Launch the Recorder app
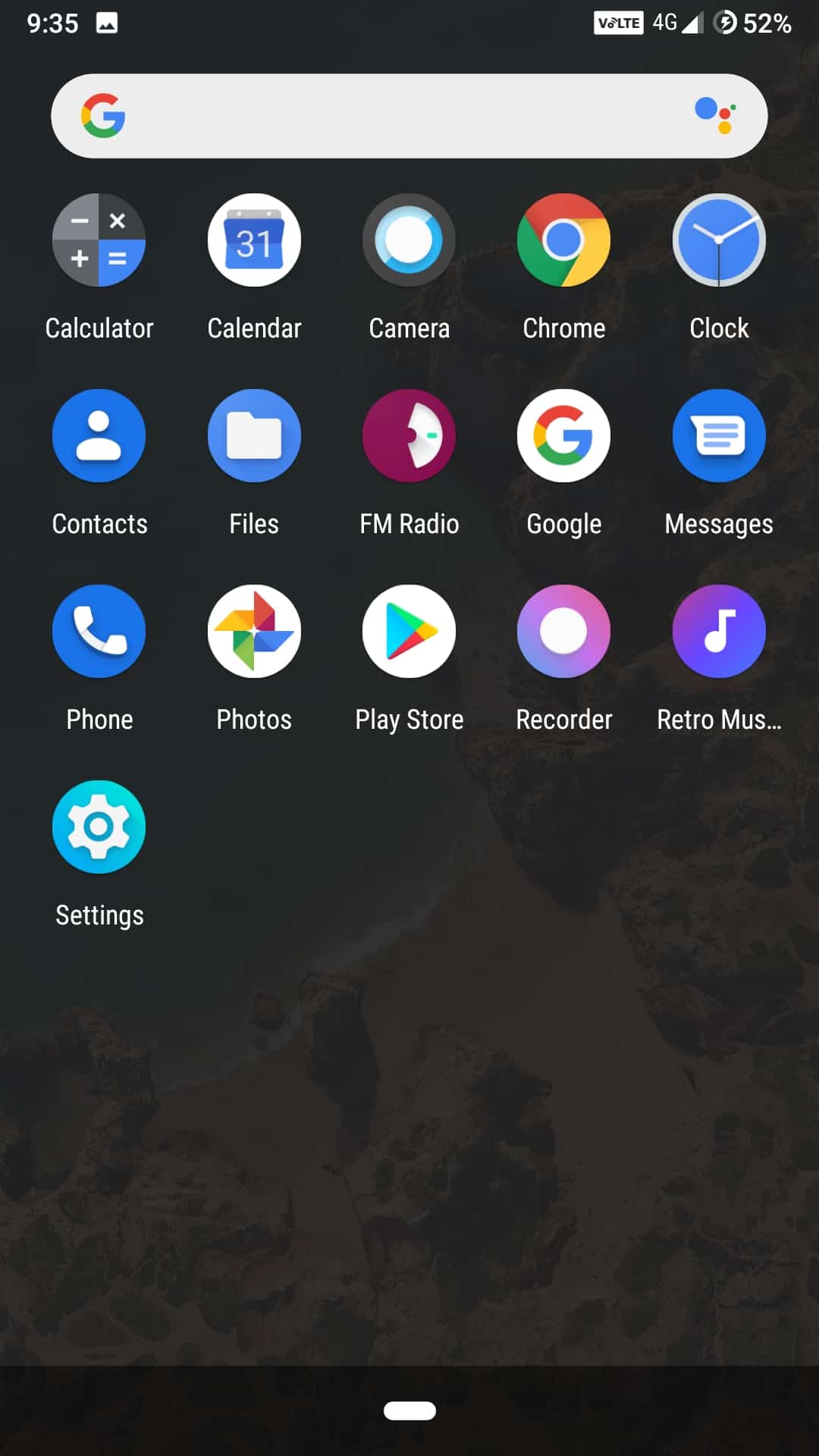Screen dimensions: 819x1456 564,632
